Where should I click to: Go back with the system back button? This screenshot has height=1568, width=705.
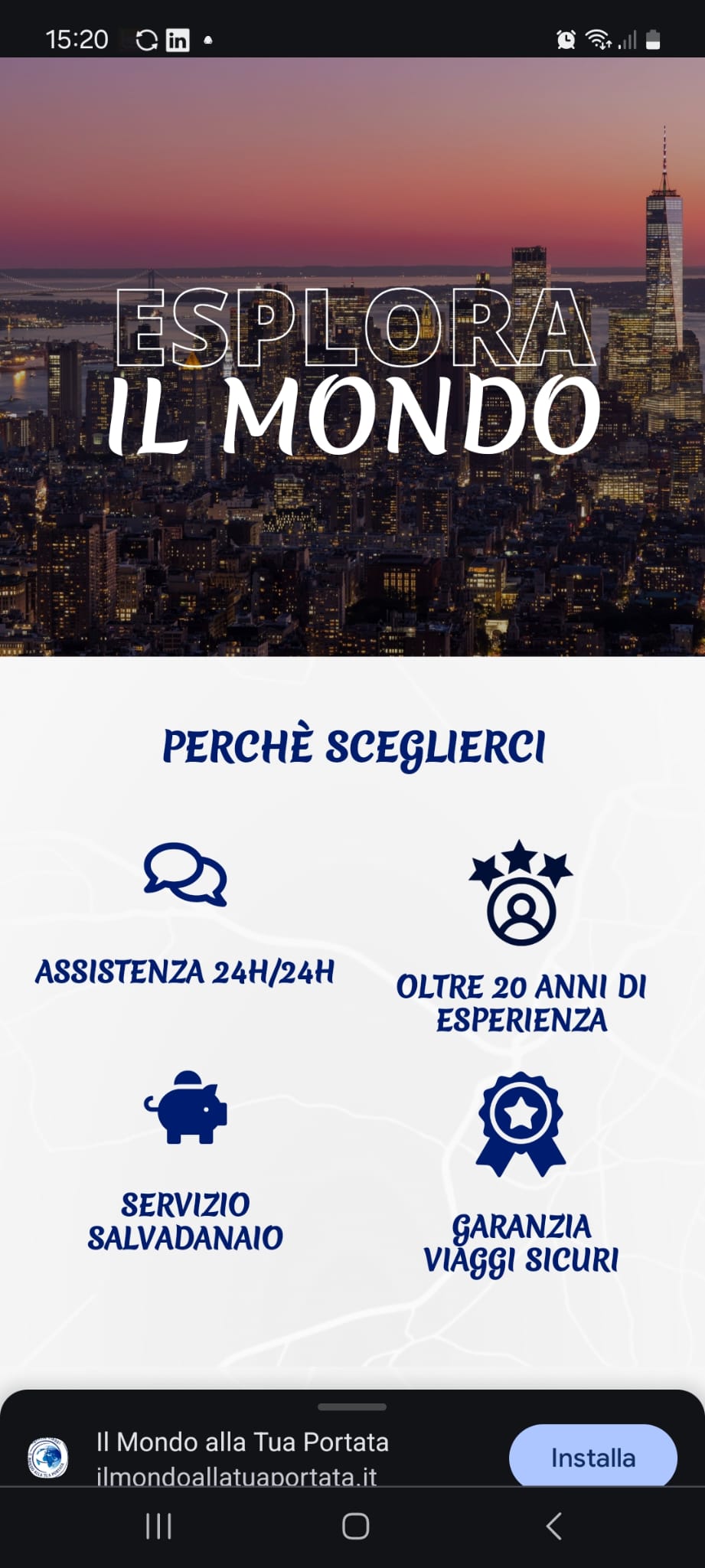tap(554, 1526)
